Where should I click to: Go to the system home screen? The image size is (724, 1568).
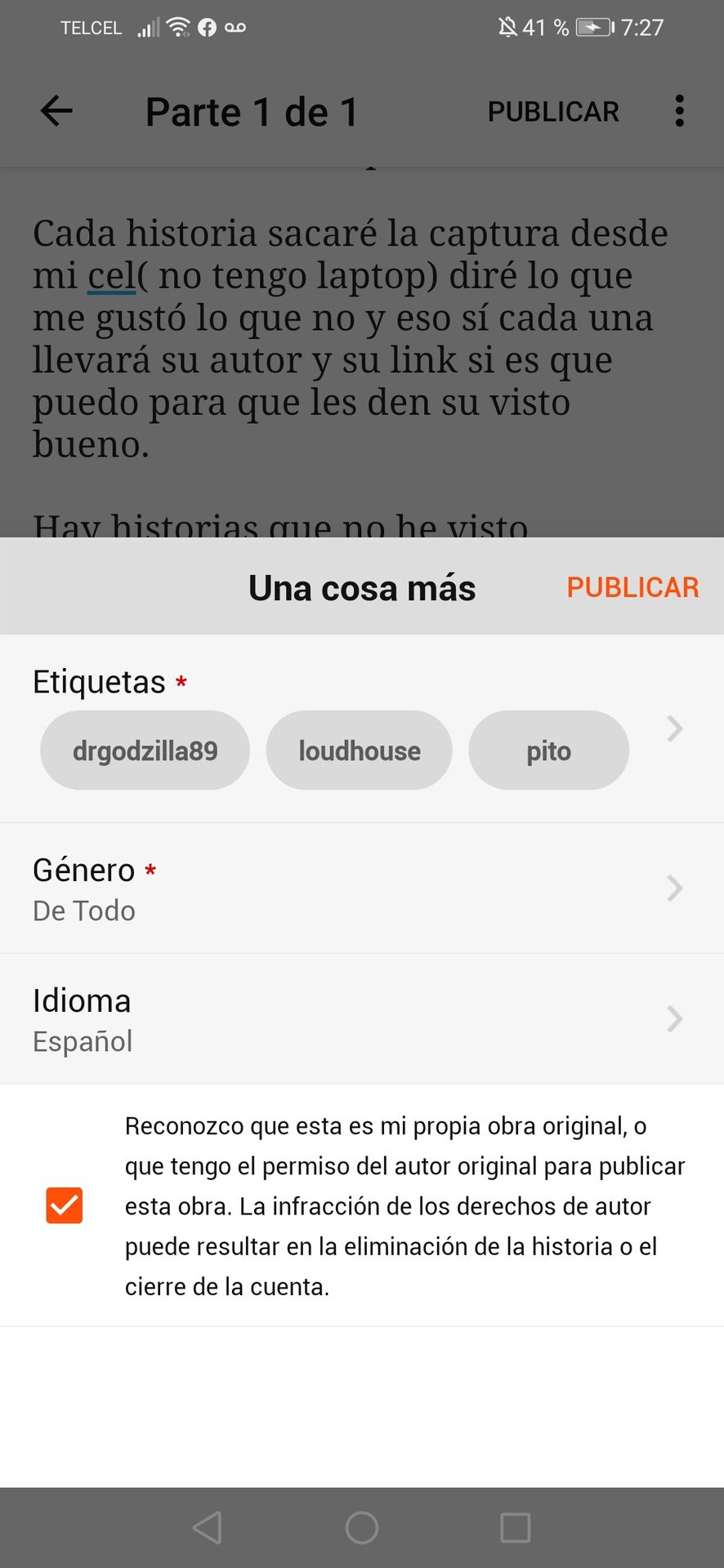click(362, 1527)
